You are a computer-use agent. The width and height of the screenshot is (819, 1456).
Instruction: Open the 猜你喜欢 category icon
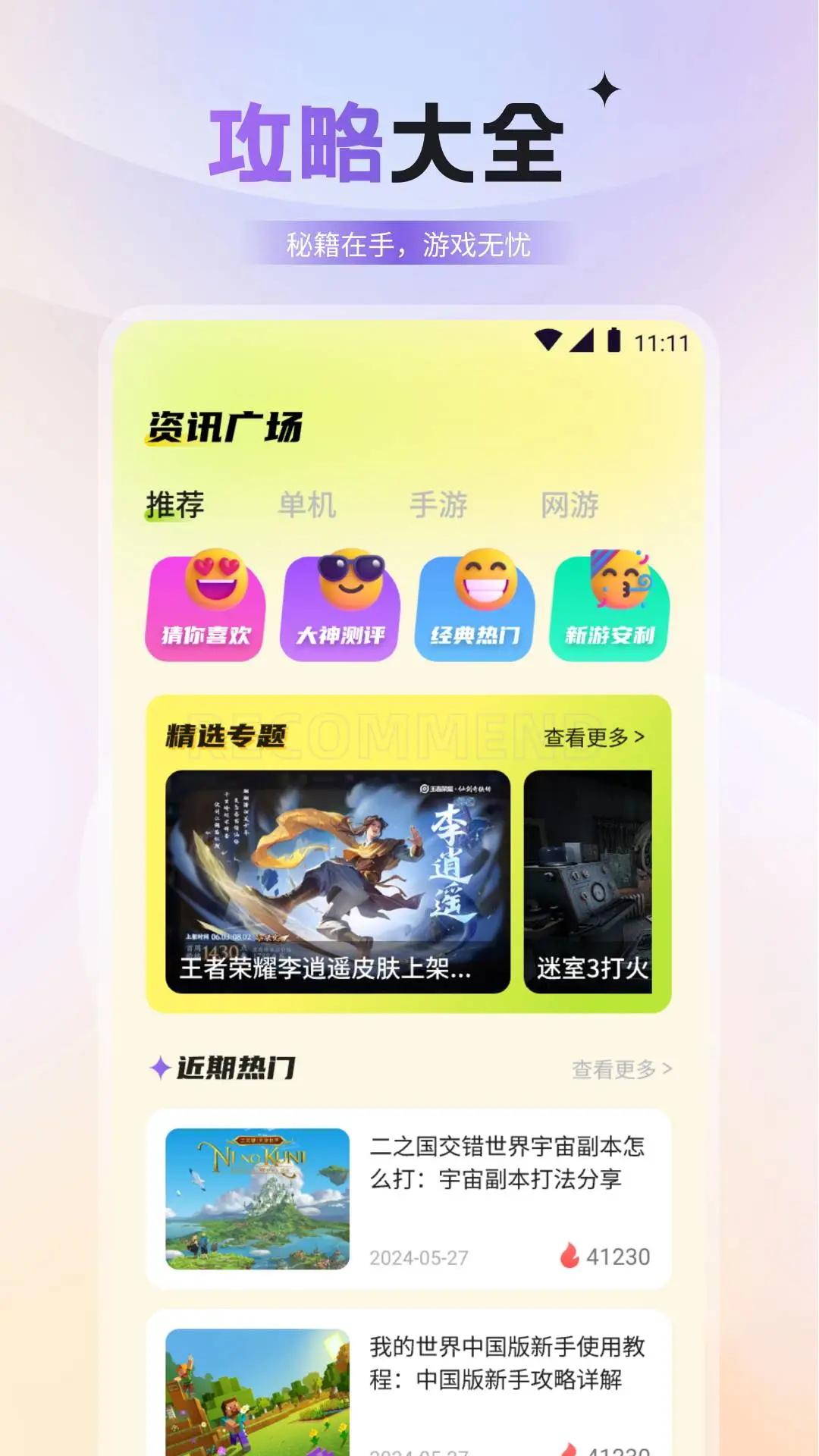pyautogui.click(x=205, y=607)
